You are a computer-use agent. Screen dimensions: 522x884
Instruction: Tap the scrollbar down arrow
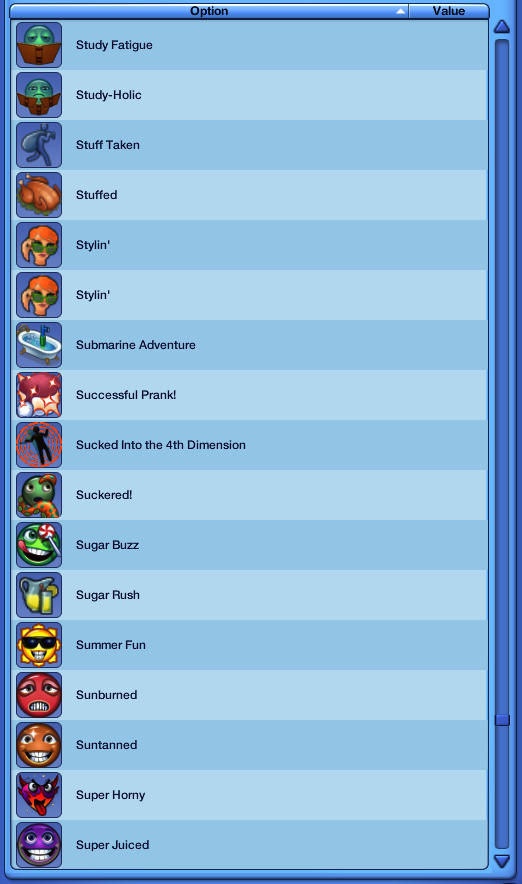coord(502,861)
